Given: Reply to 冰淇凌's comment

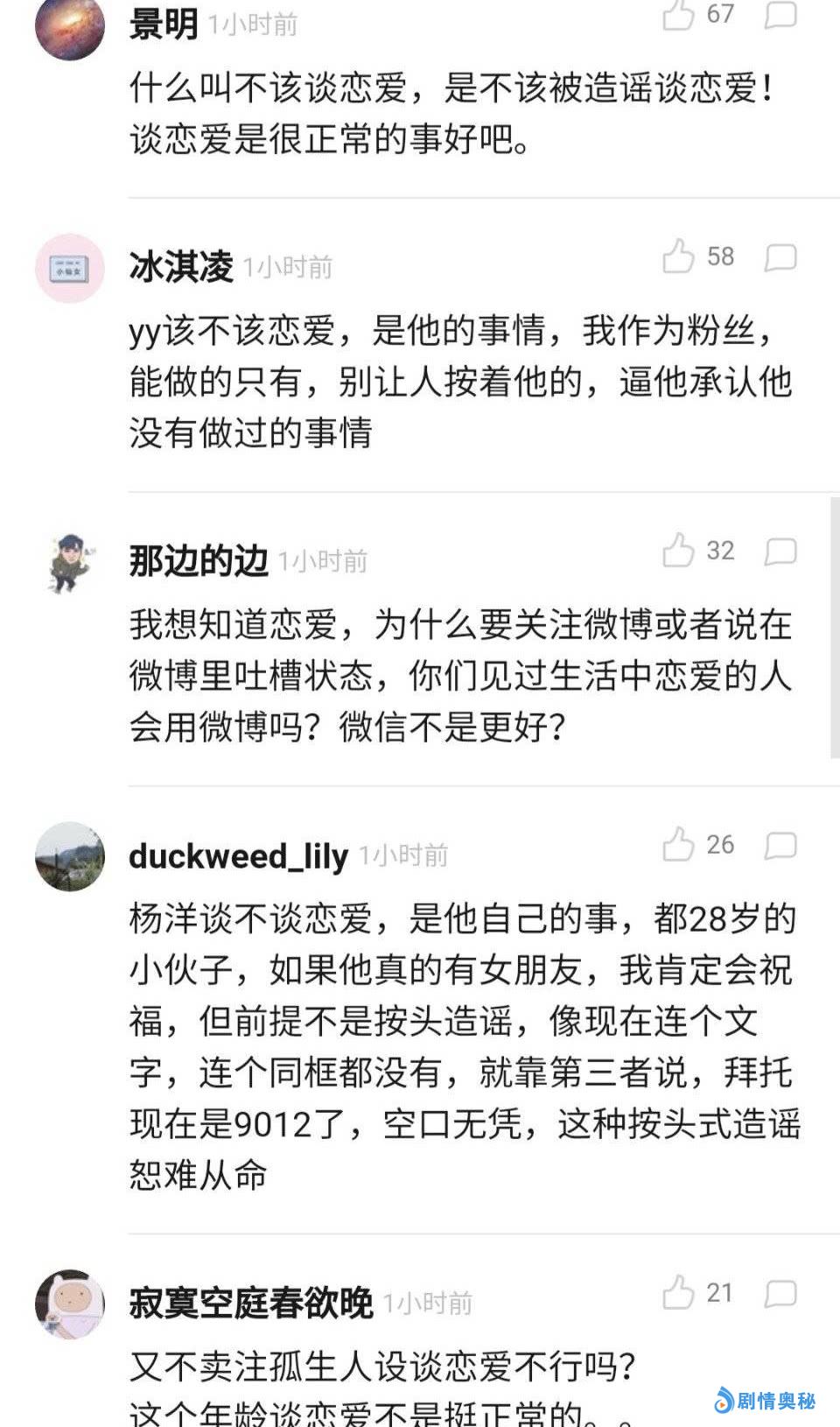Looking at the screenshot, I should pos(780,257).
